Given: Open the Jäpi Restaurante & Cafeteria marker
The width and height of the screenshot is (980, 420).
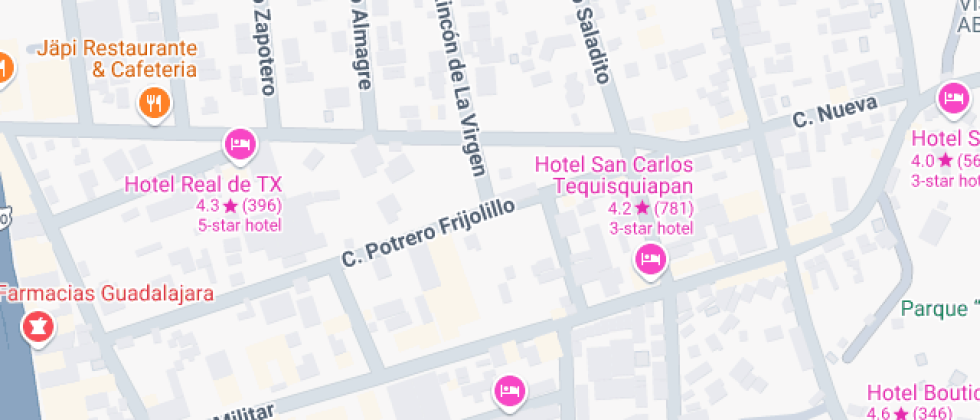Looking at the screenshot, I should pyautogui.click(x=153, y=102).
